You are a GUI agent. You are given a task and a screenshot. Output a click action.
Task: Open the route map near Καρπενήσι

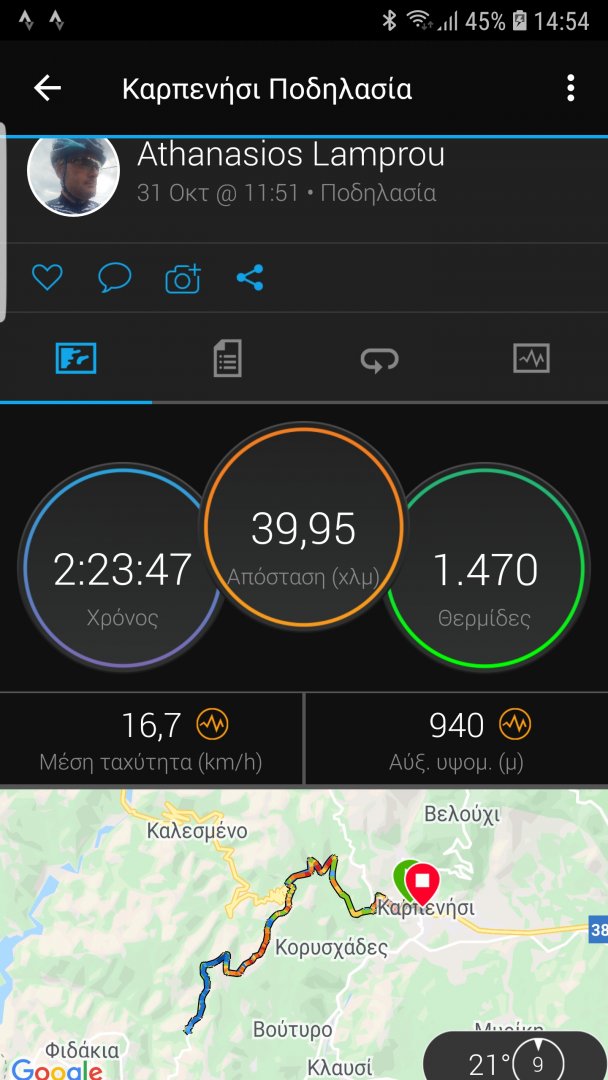pyautogui.click(x=300, y=930)
